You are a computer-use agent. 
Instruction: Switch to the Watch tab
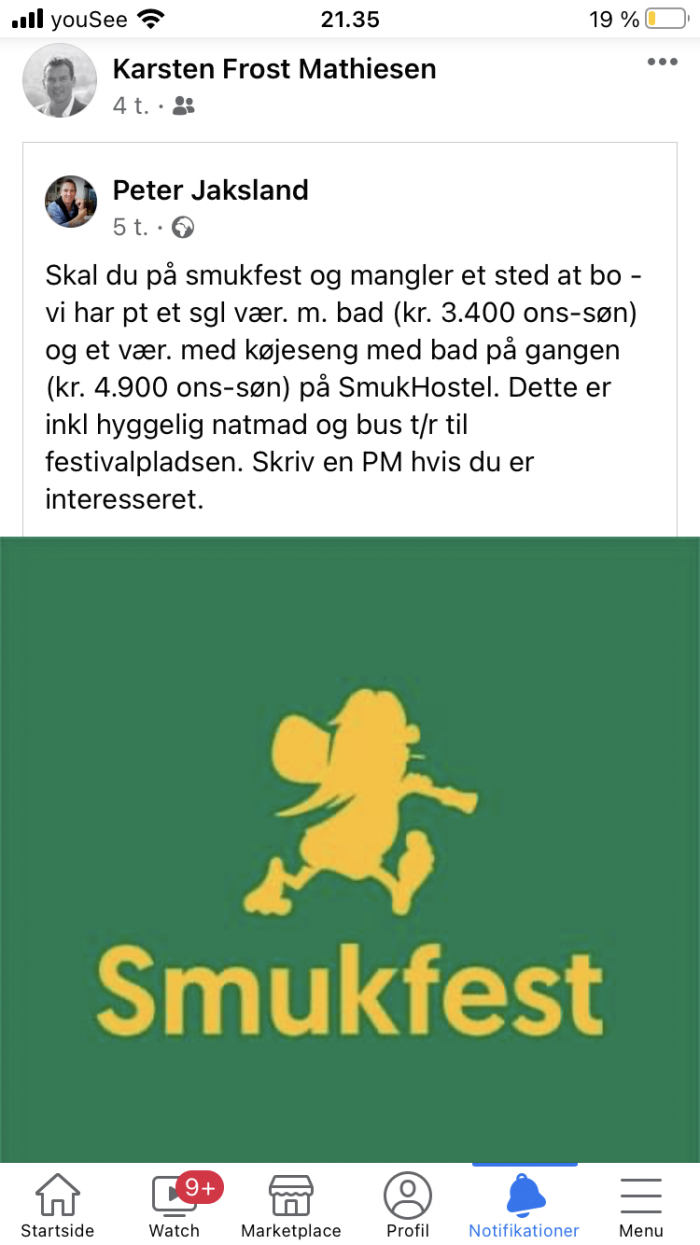tap(175, 1204)
